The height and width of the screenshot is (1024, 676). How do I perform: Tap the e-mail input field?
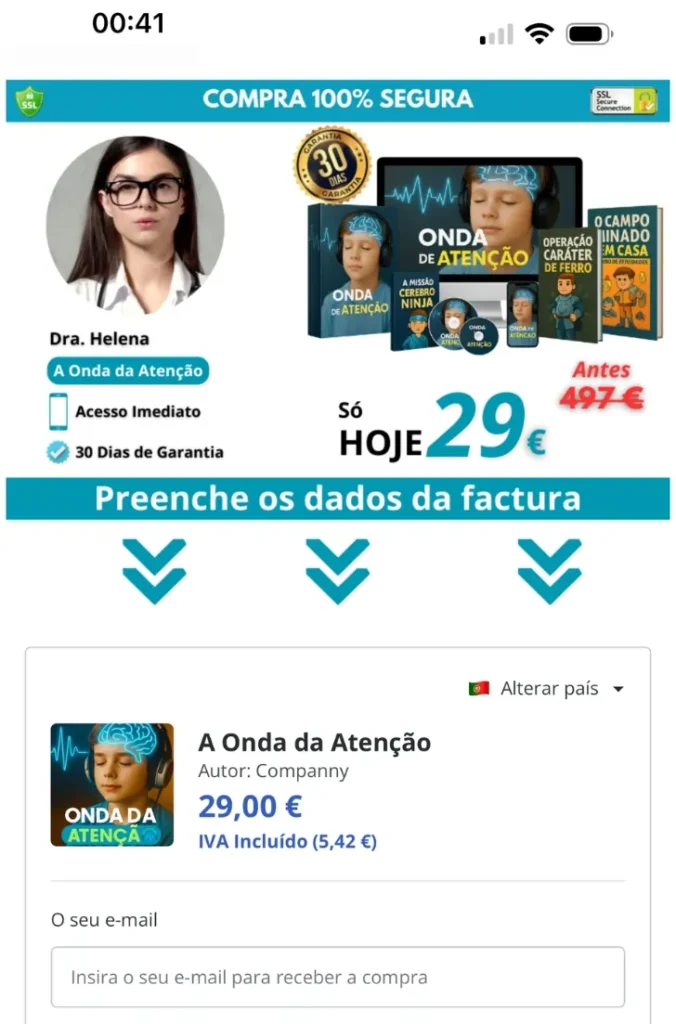(x=338, y=977)
